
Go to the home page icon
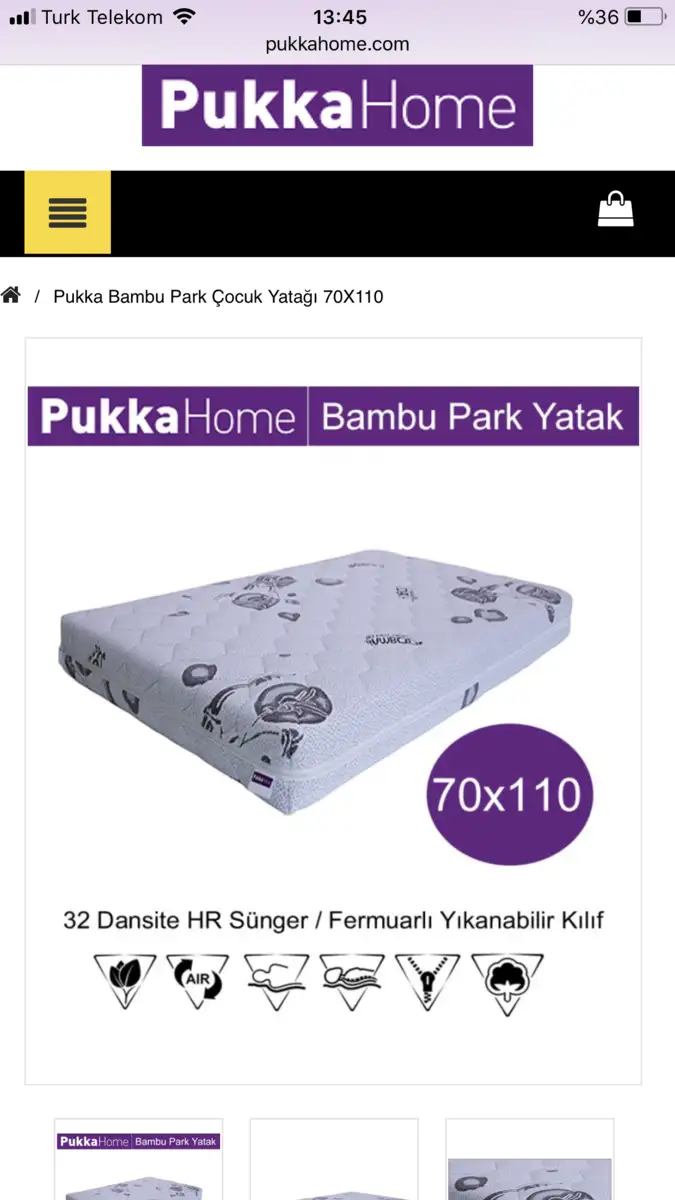point(11,296)
